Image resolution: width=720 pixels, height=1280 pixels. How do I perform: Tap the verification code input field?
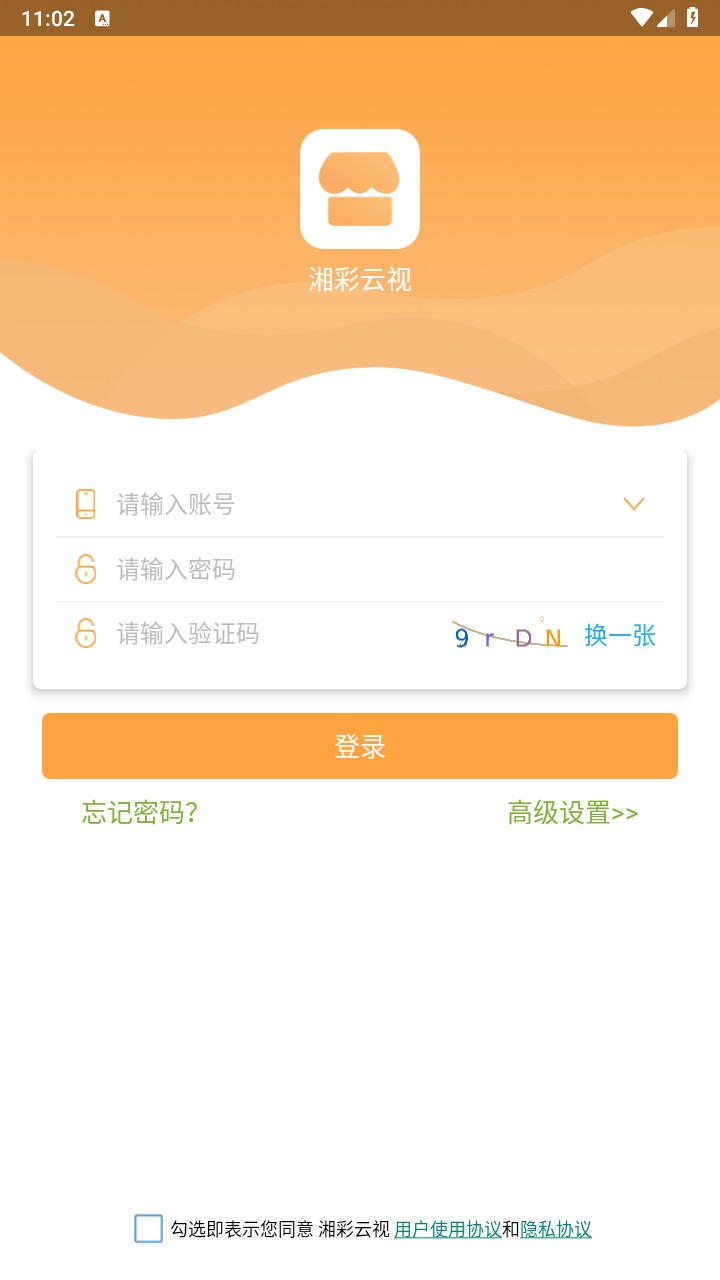pos(270,634)
